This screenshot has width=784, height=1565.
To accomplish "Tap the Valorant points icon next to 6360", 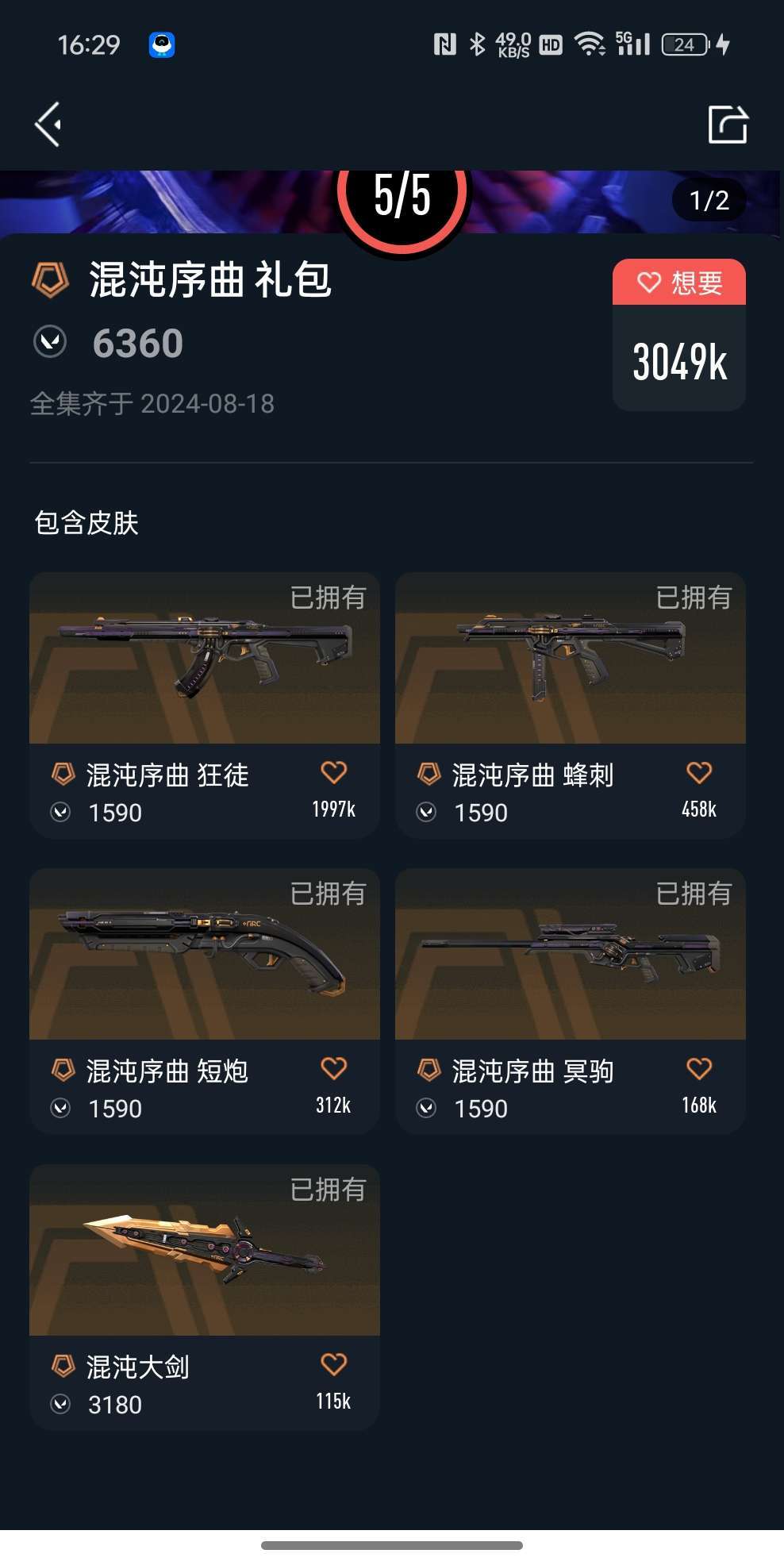I will (x=52, y=343).
